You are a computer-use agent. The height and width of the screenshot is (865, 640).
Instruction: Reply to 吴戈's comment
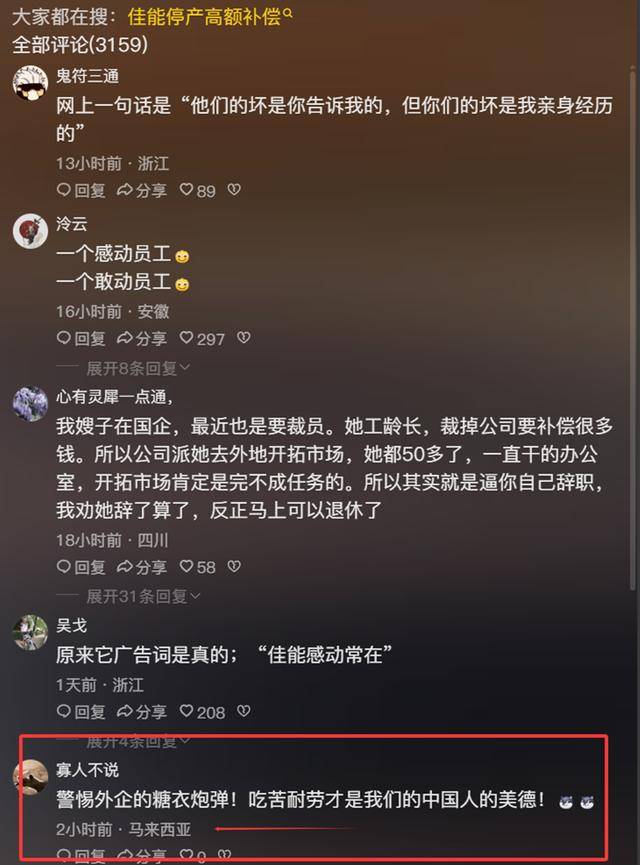(81, 712)
